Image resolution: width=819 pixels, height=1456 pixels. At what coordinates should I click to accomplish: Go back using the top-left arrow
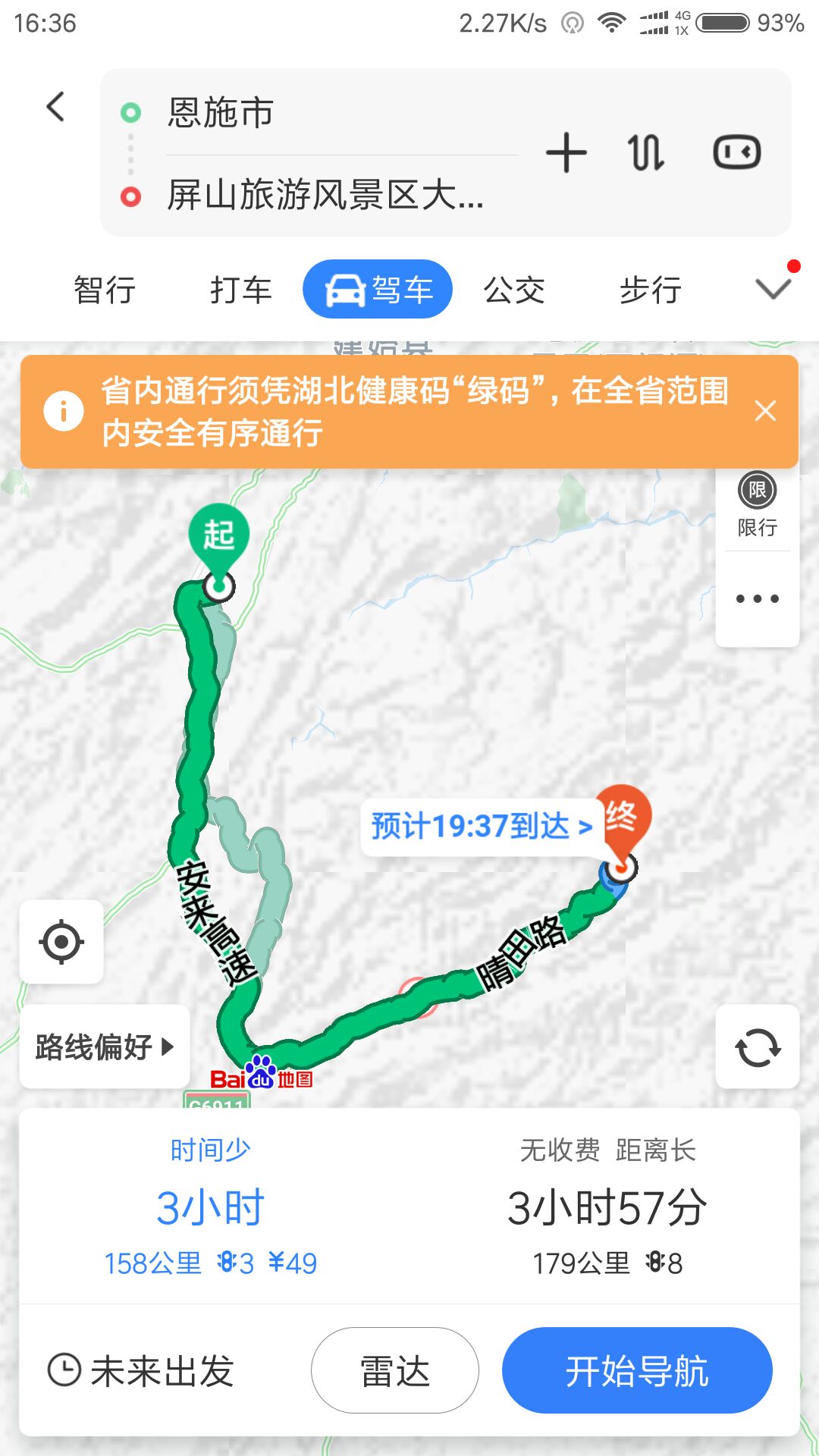click(x=56, y=107)
